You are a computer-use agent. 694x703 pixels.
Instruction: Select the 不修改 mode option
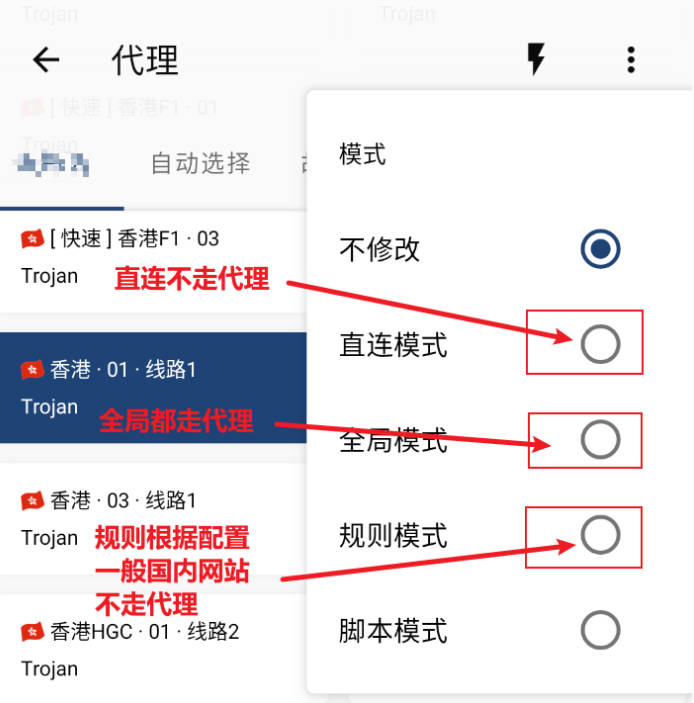[x=600, y=249]
